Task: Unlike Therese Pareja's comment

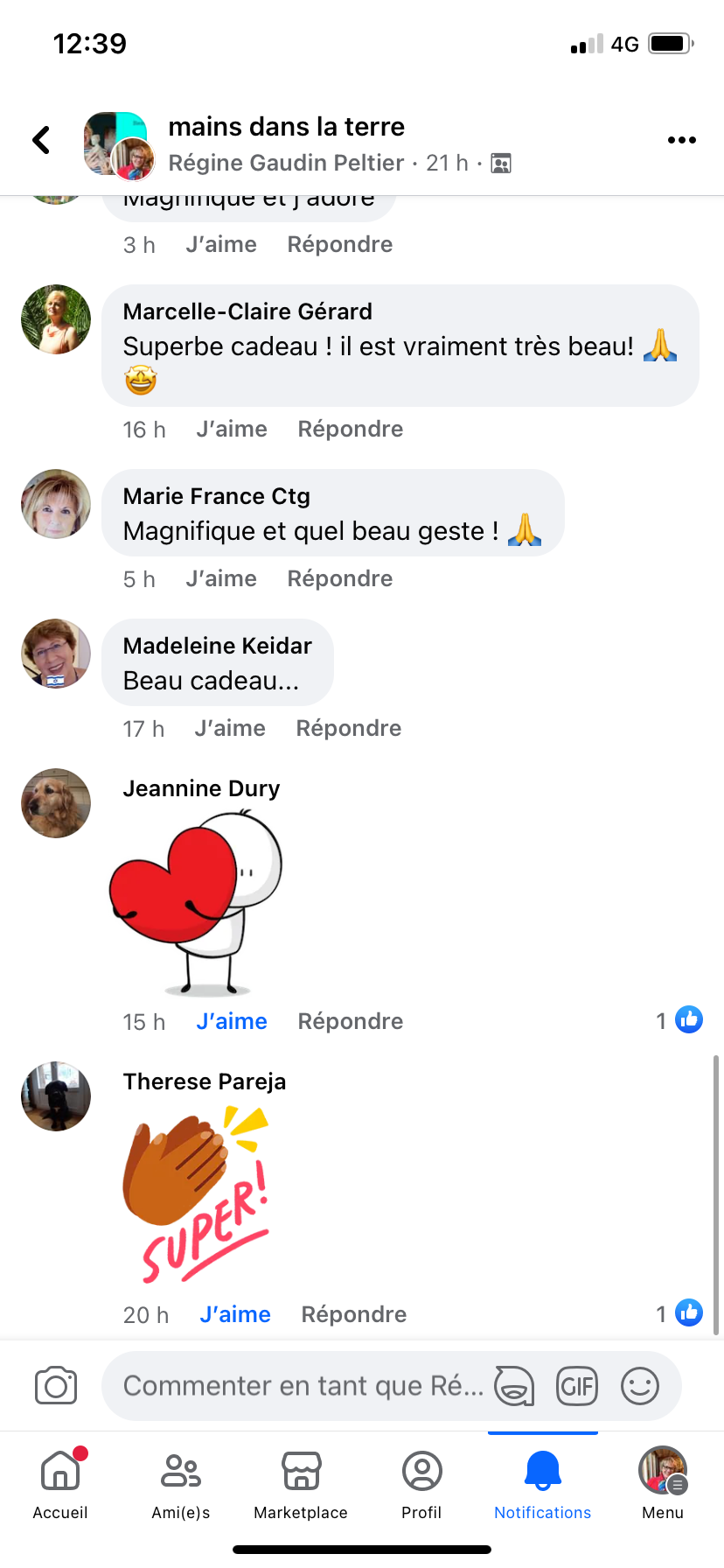Action: pos(234,1314)
